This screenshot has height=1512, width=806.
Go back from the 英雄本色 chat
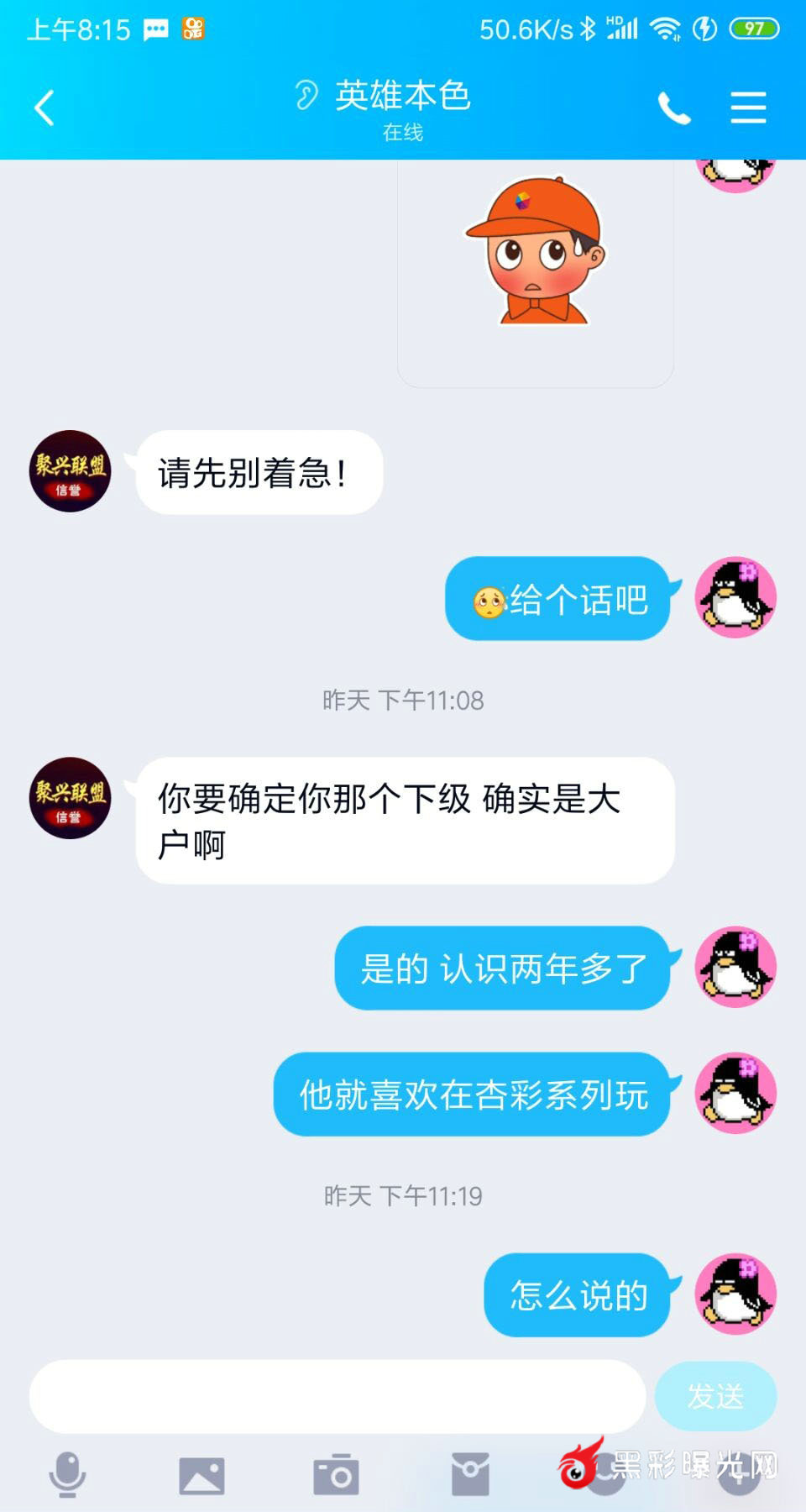[44, 108]
